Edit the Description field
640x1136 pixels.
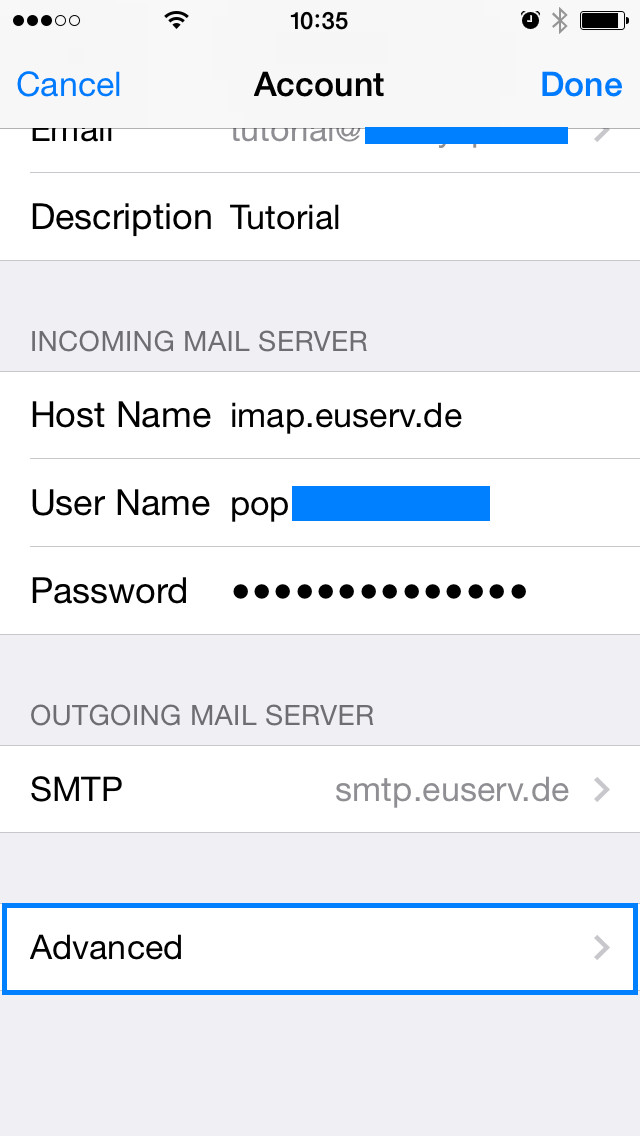320,217
